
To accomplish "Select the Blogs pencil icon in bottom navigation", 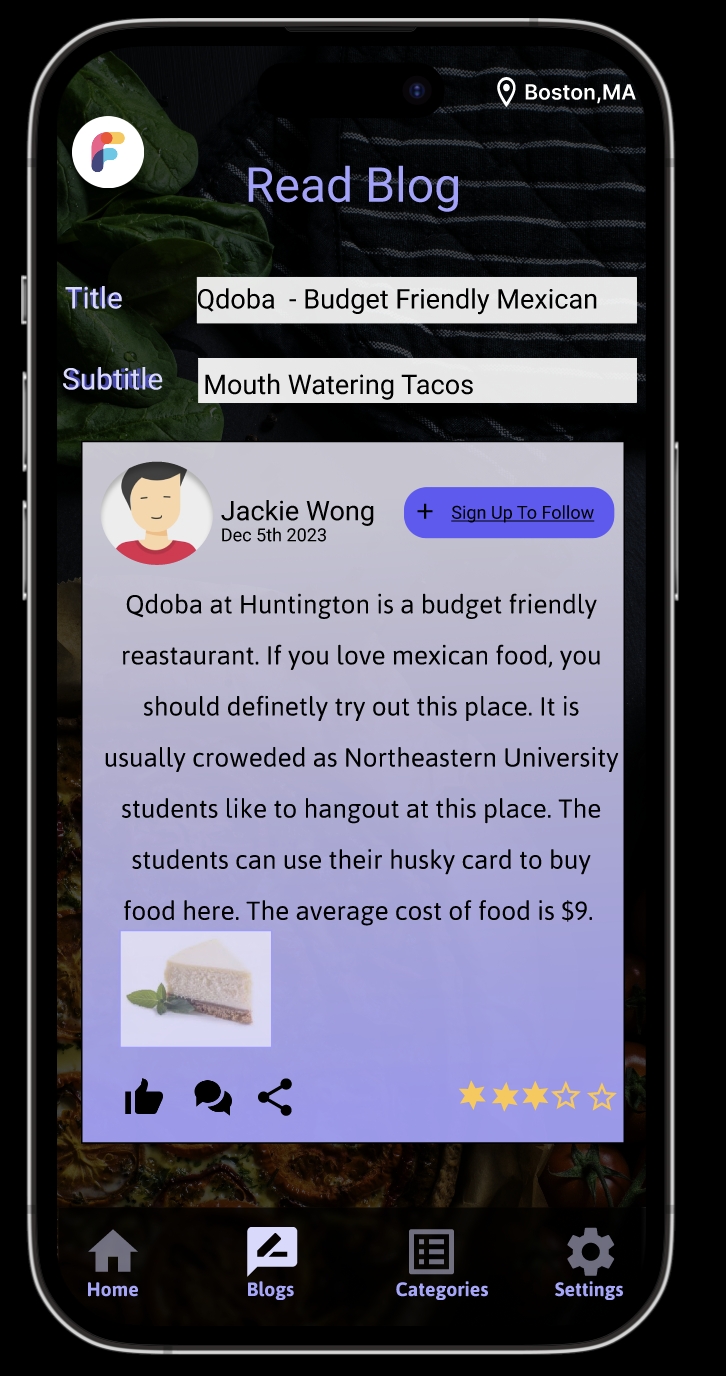I will tap(270, 1248).
